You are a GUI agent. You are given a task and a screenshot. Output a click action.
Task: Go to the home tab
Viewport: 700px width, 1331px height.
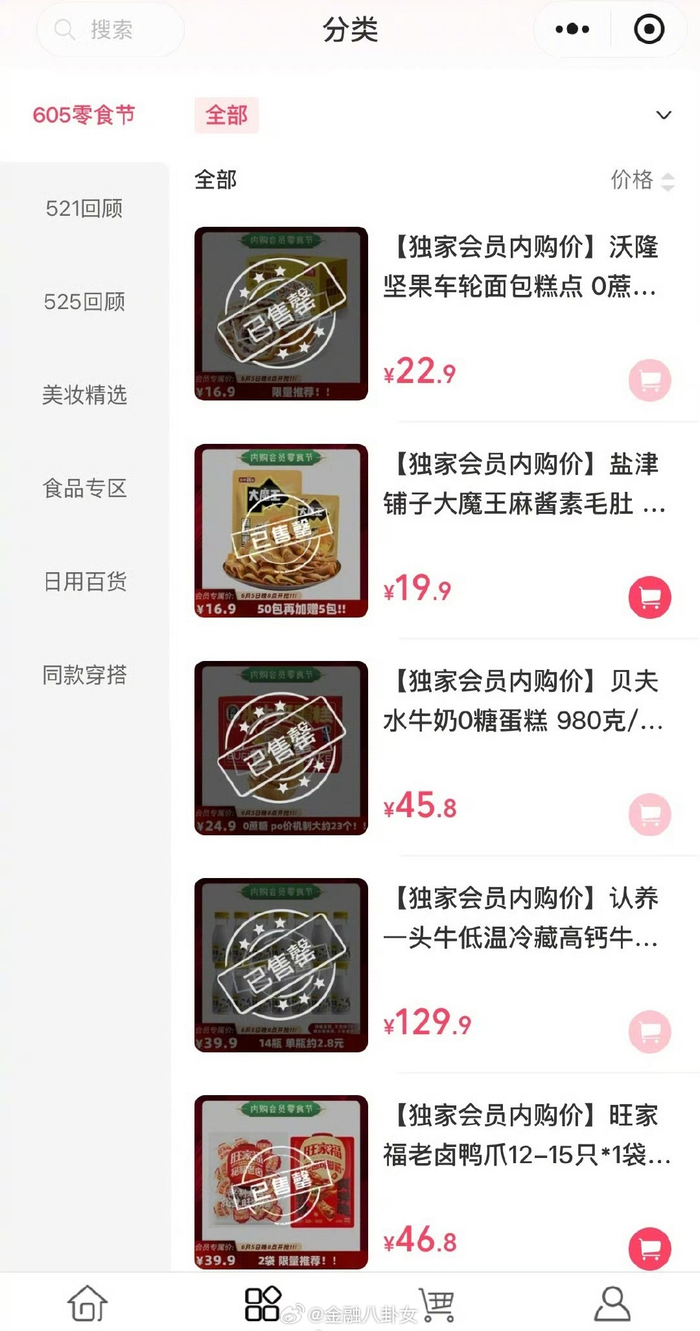[87, 1303]
